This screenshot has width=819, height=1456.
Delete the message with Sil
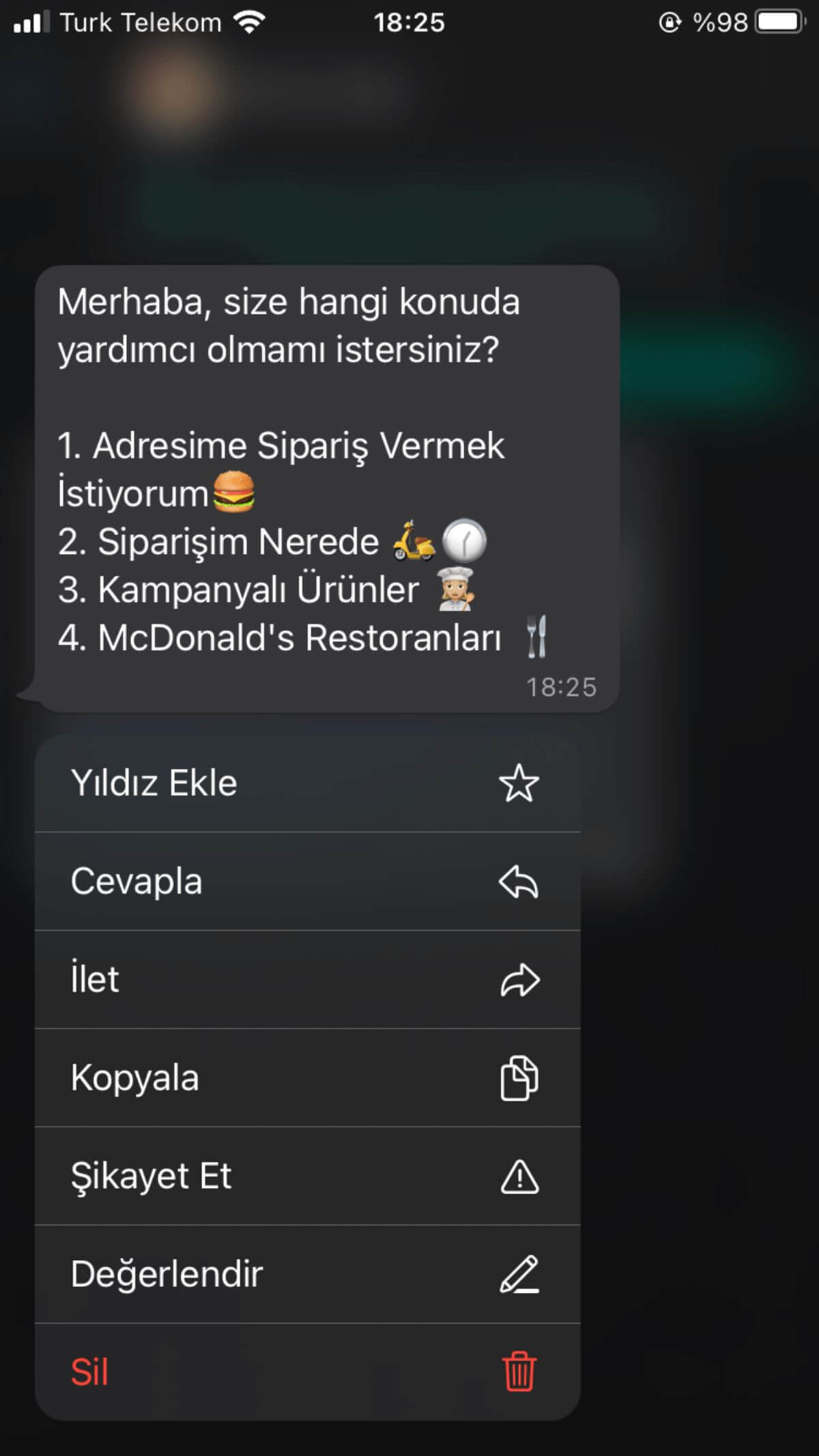pyautogui.click(x=307, y=1371)
